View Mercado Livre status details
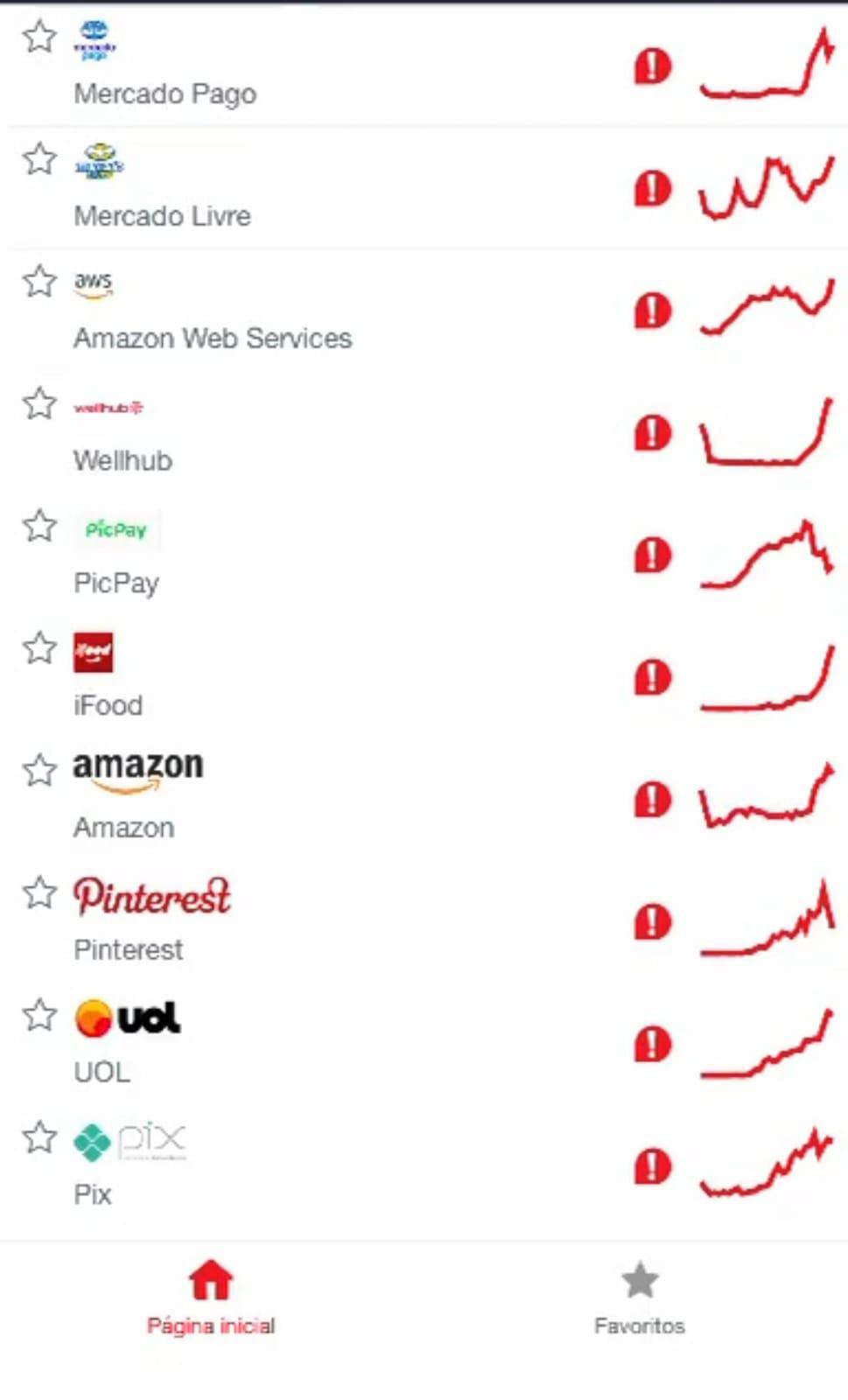The image size is (848, 1400). click(x=163, y=216)
